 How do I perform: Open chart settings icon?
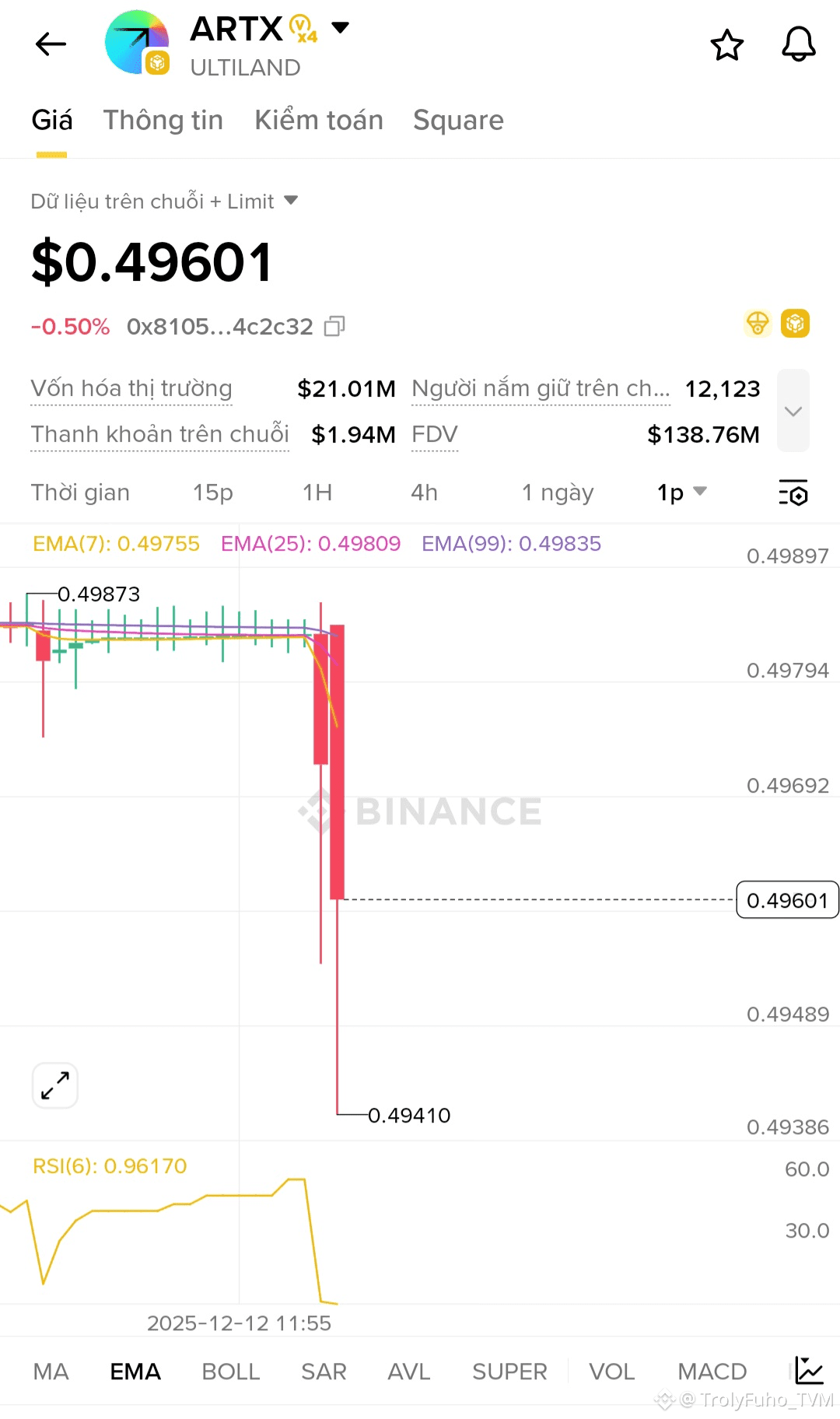(793, 492)
